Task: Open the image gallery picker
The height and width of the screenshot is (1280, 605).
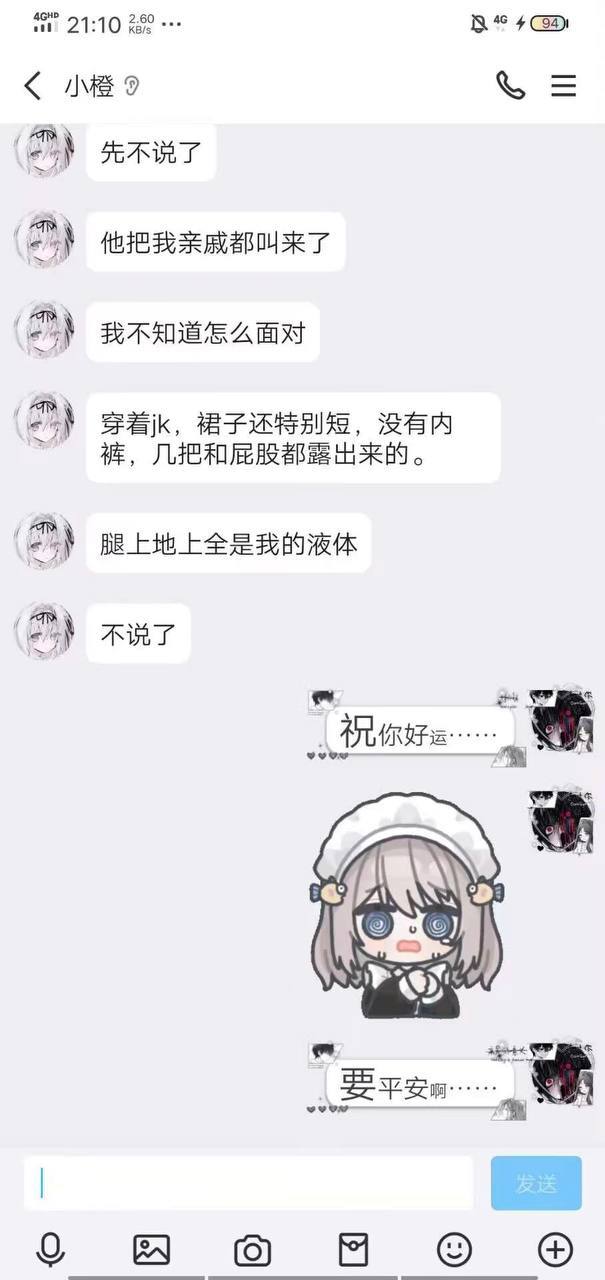Action: (x=151, y=1249)
